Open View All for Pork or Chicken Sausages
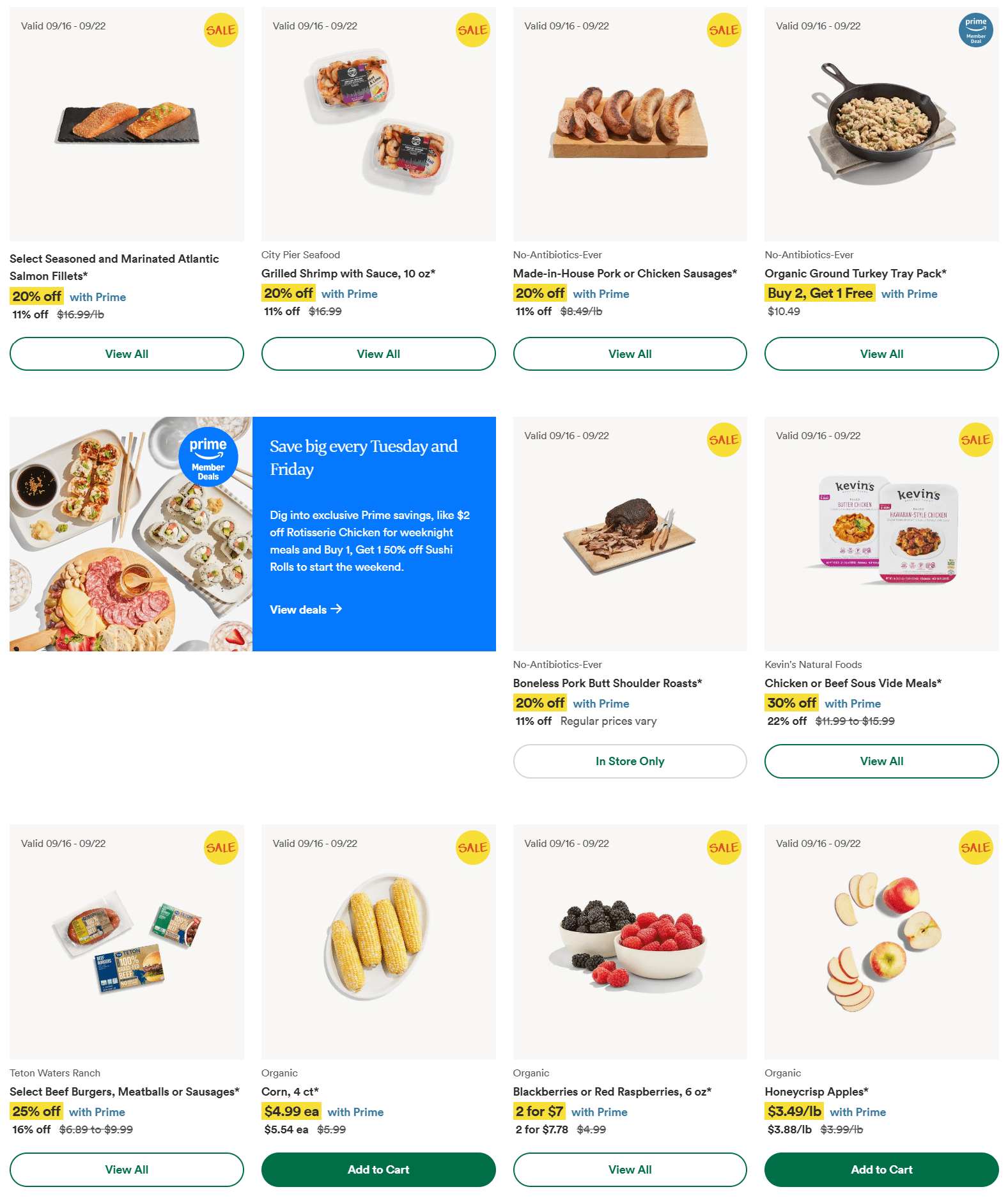Screen dimensions: 1008x1203 click(630, 353)
